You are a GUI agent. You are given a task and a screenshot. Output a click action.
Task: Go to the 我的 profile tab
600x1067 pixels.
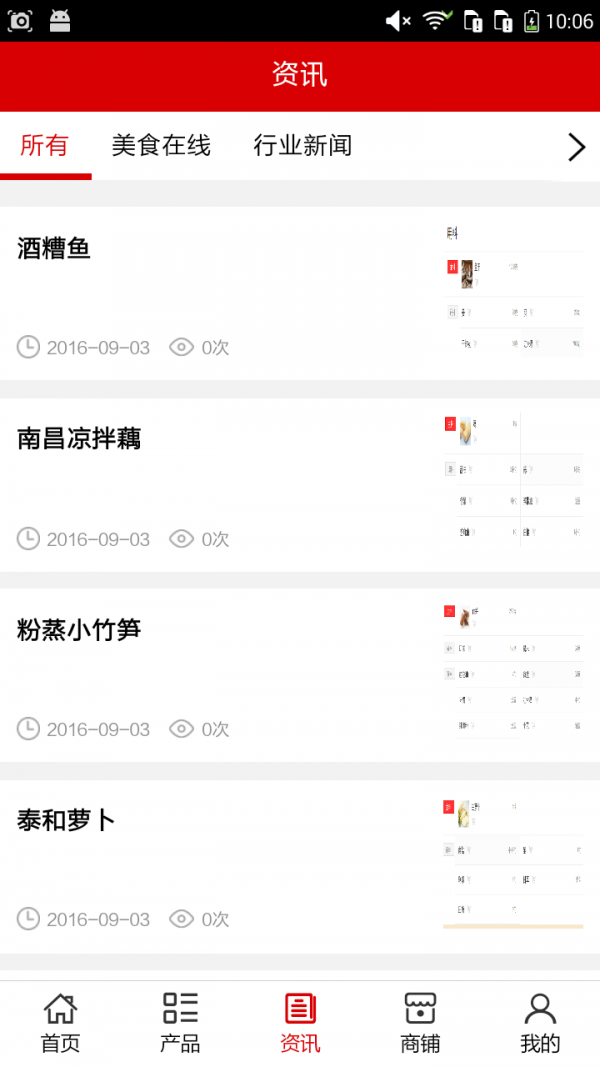540,1023
